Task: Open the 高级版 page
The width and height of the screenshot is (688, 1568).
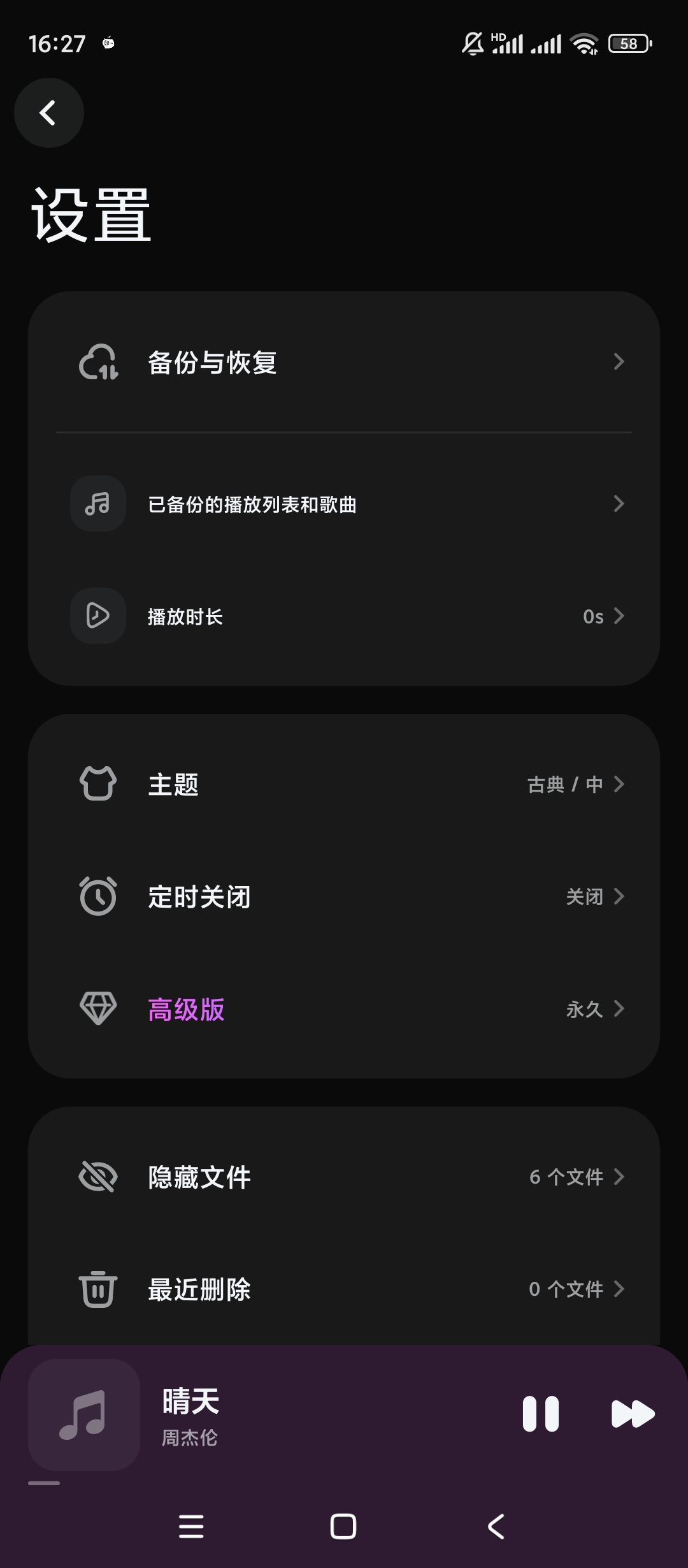Action: click(344, 1009)
